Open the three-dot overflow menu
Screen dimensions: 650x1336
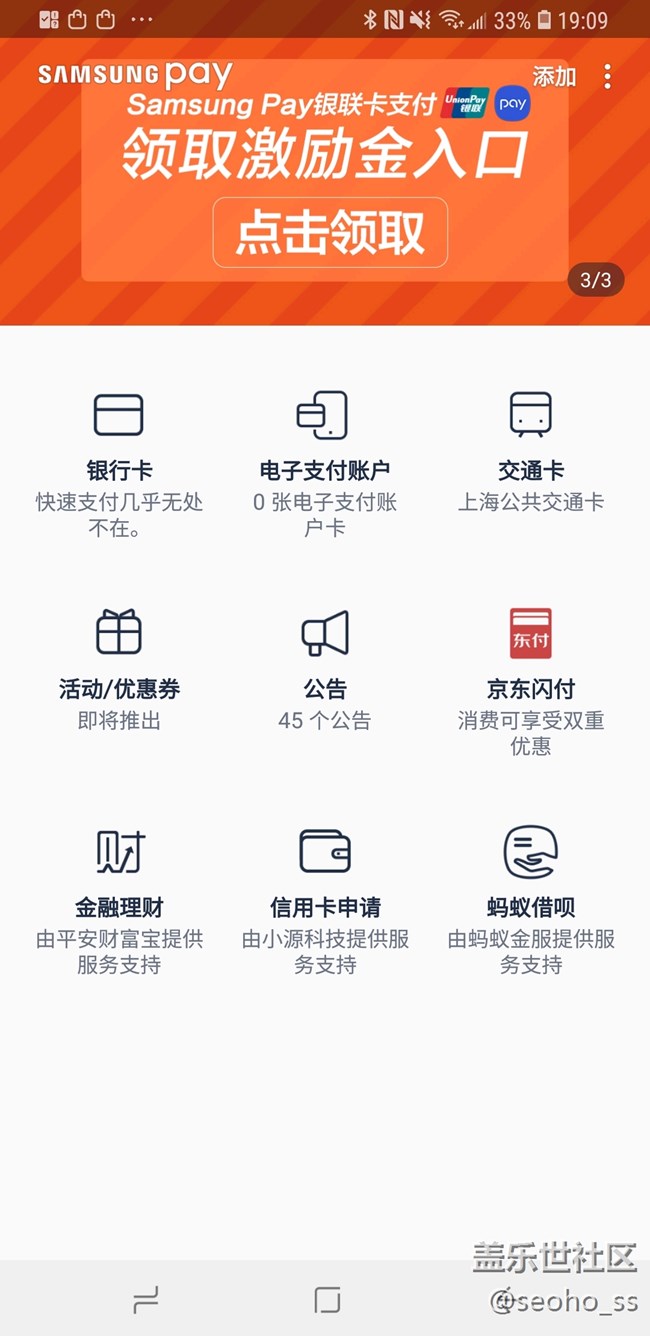click(607, 77)
